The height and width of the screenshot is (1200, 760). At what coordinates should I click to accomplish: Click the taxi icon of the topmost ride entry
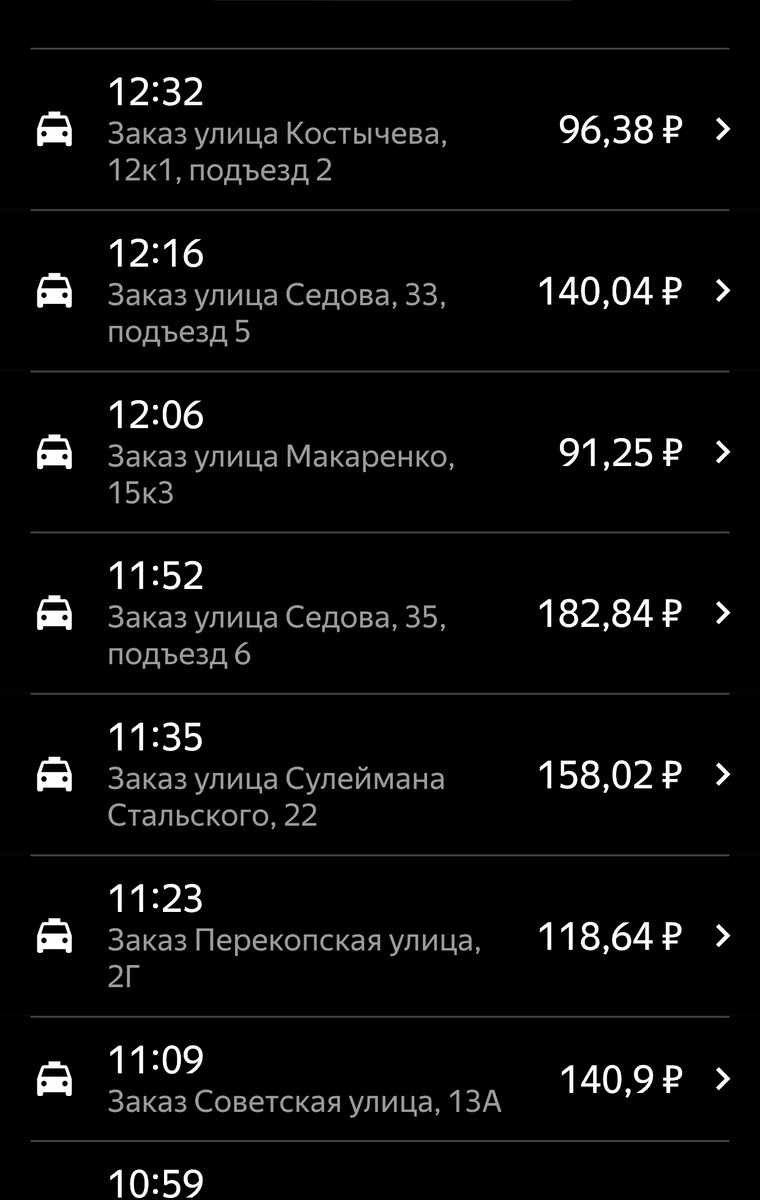pos(55,128)
